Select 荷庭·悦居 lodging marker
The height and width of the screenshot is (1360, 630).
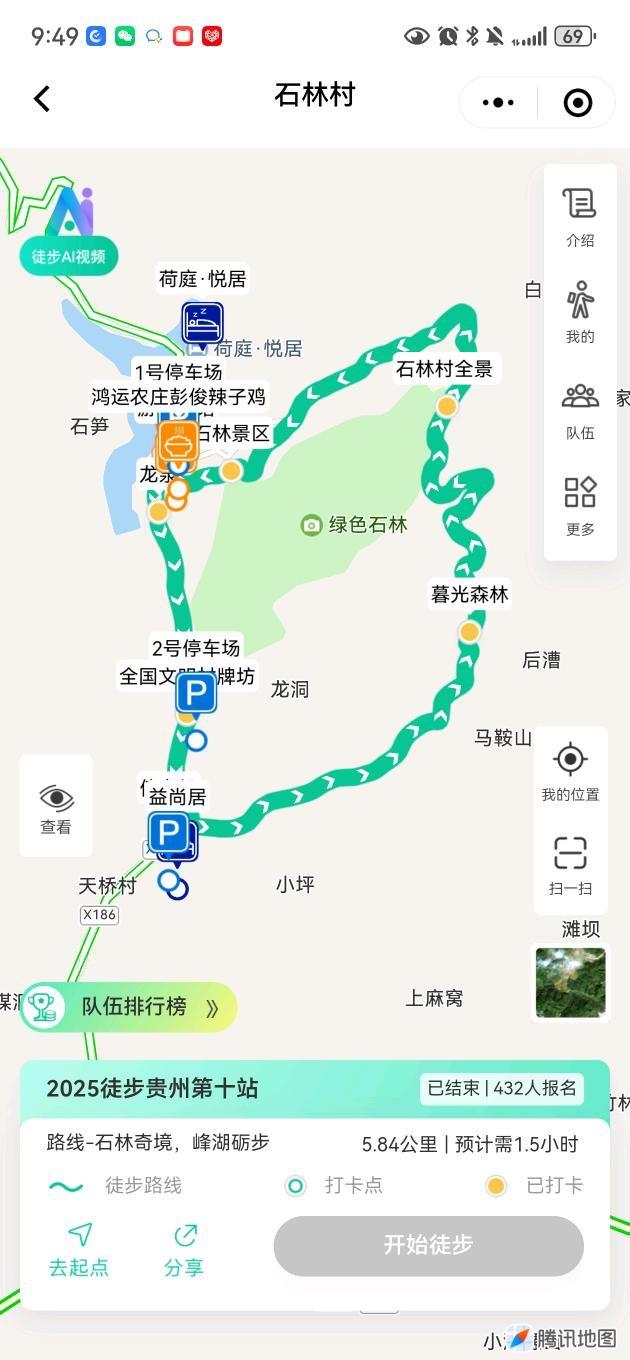[202, 323]
